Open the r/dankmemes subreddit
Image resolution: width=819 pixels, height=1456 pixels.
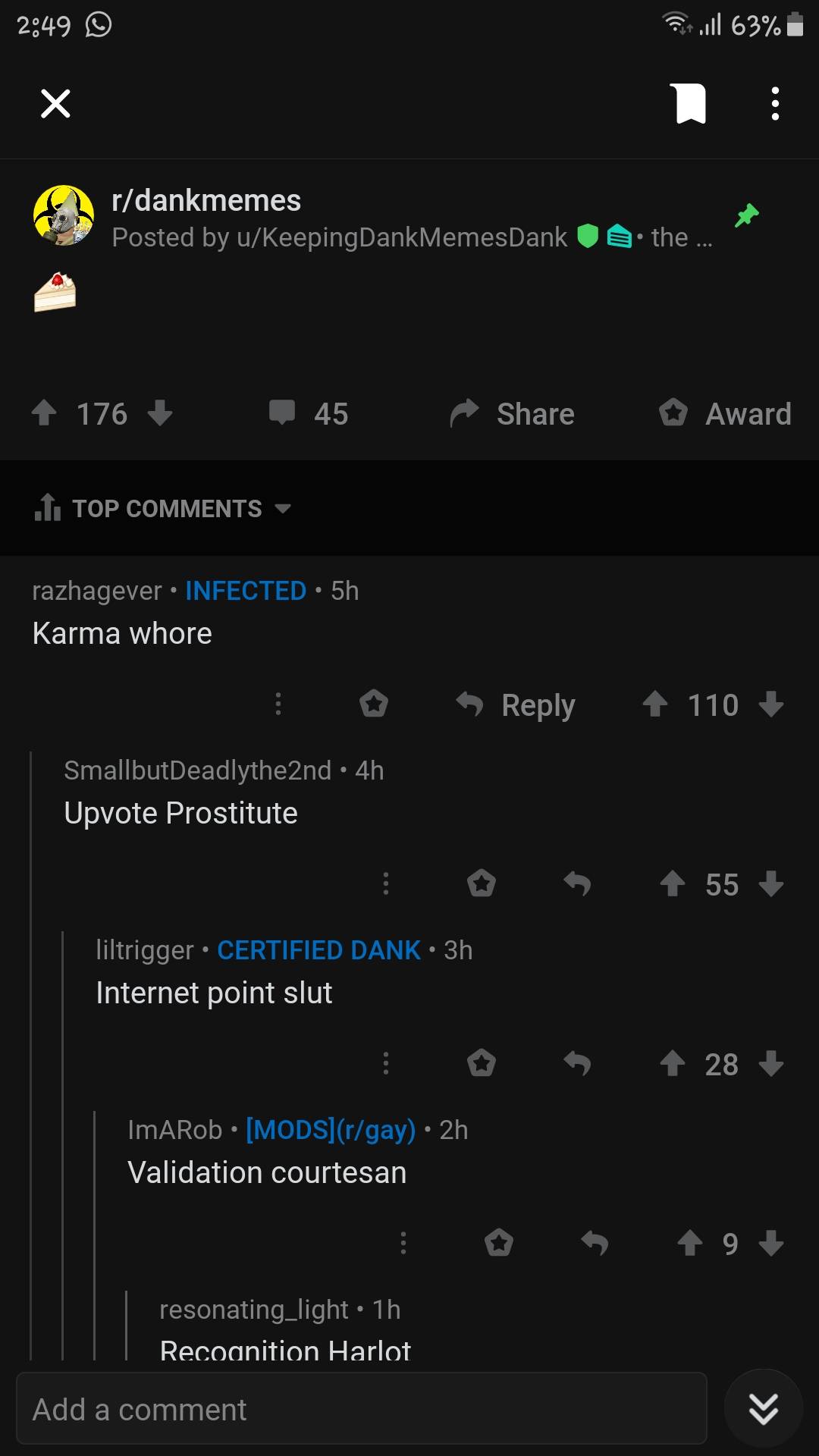[206, 201]
